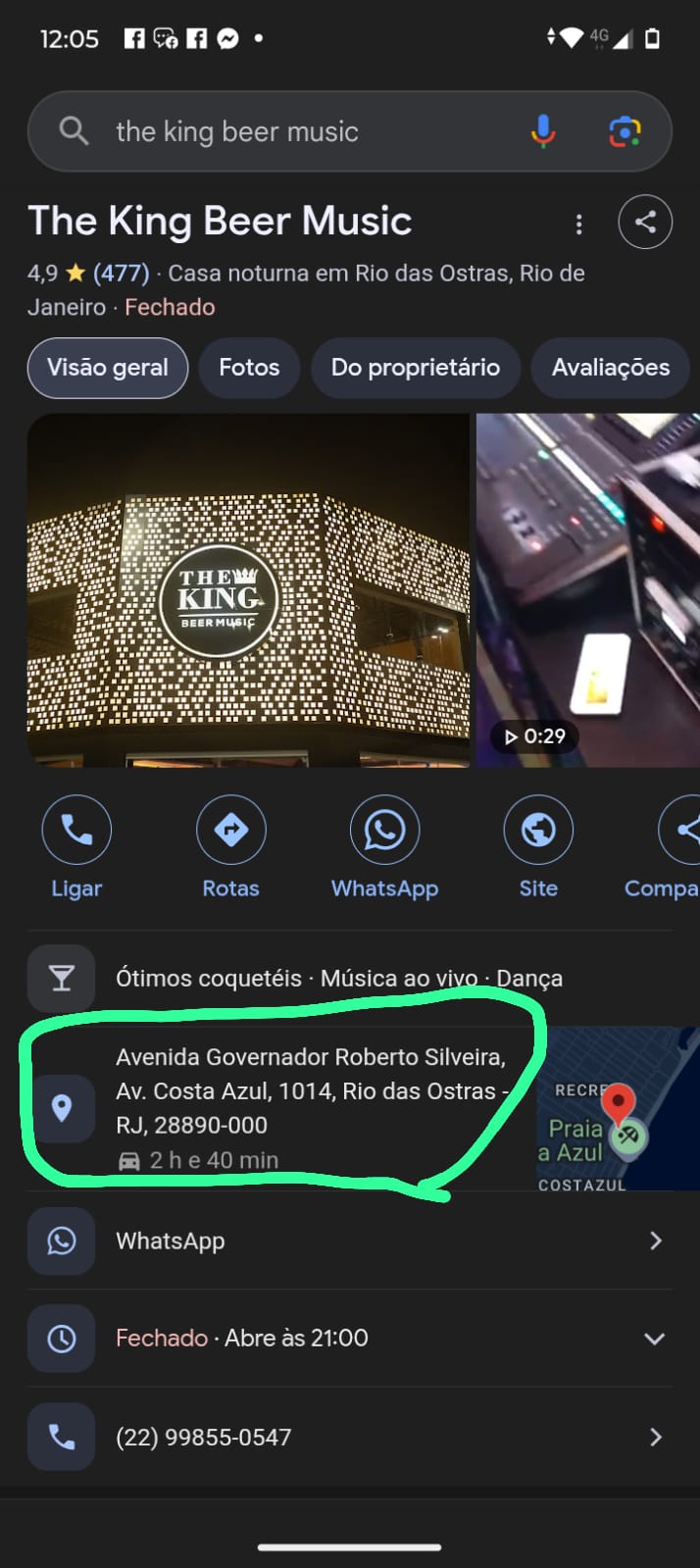Viewport: 700px width, 1568px height.
Task: Tap the round WhatsApp action button
Action: [384, 830]
